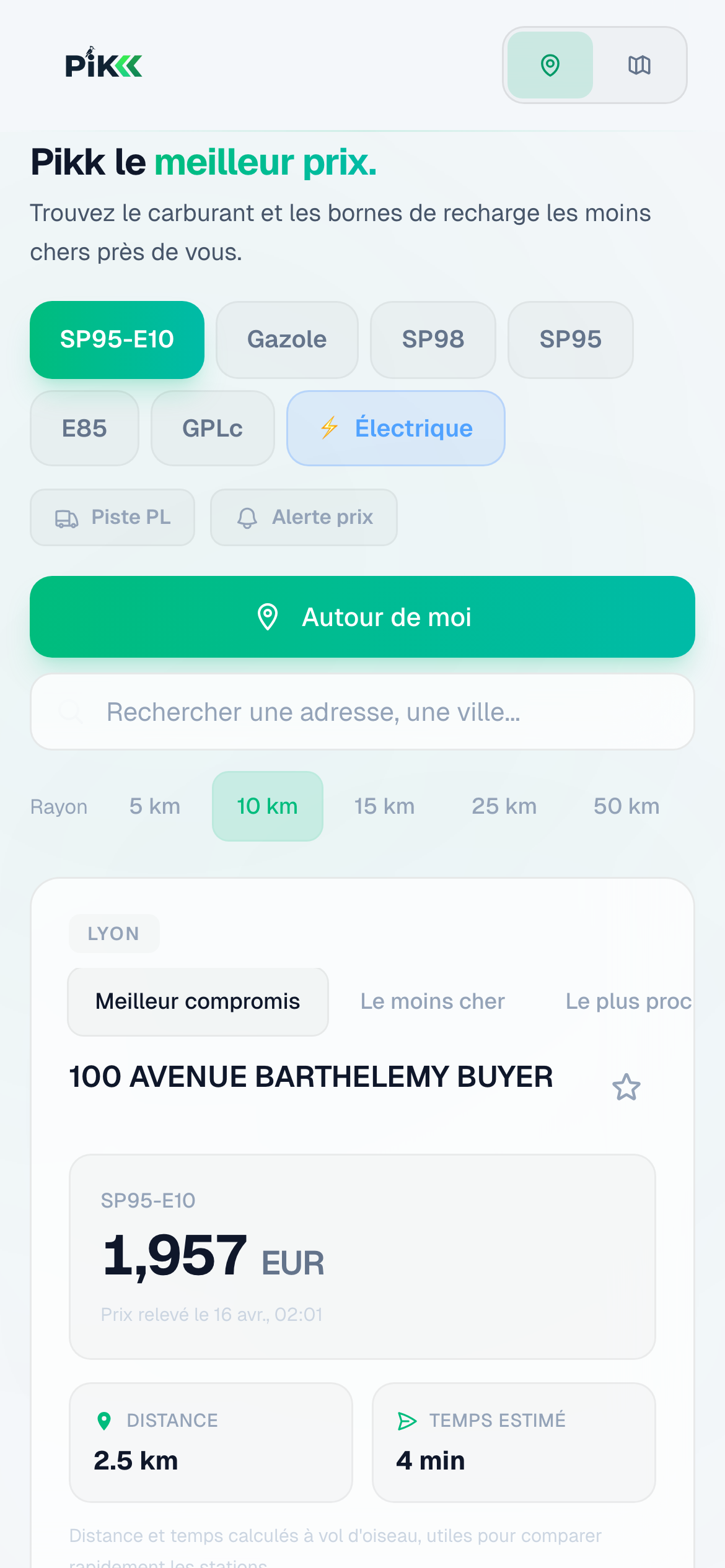Image resolution: width=725 pixels, height=1568 pixels.
Task: Switch to Électrique charging stations
Action: coord(395,428)
